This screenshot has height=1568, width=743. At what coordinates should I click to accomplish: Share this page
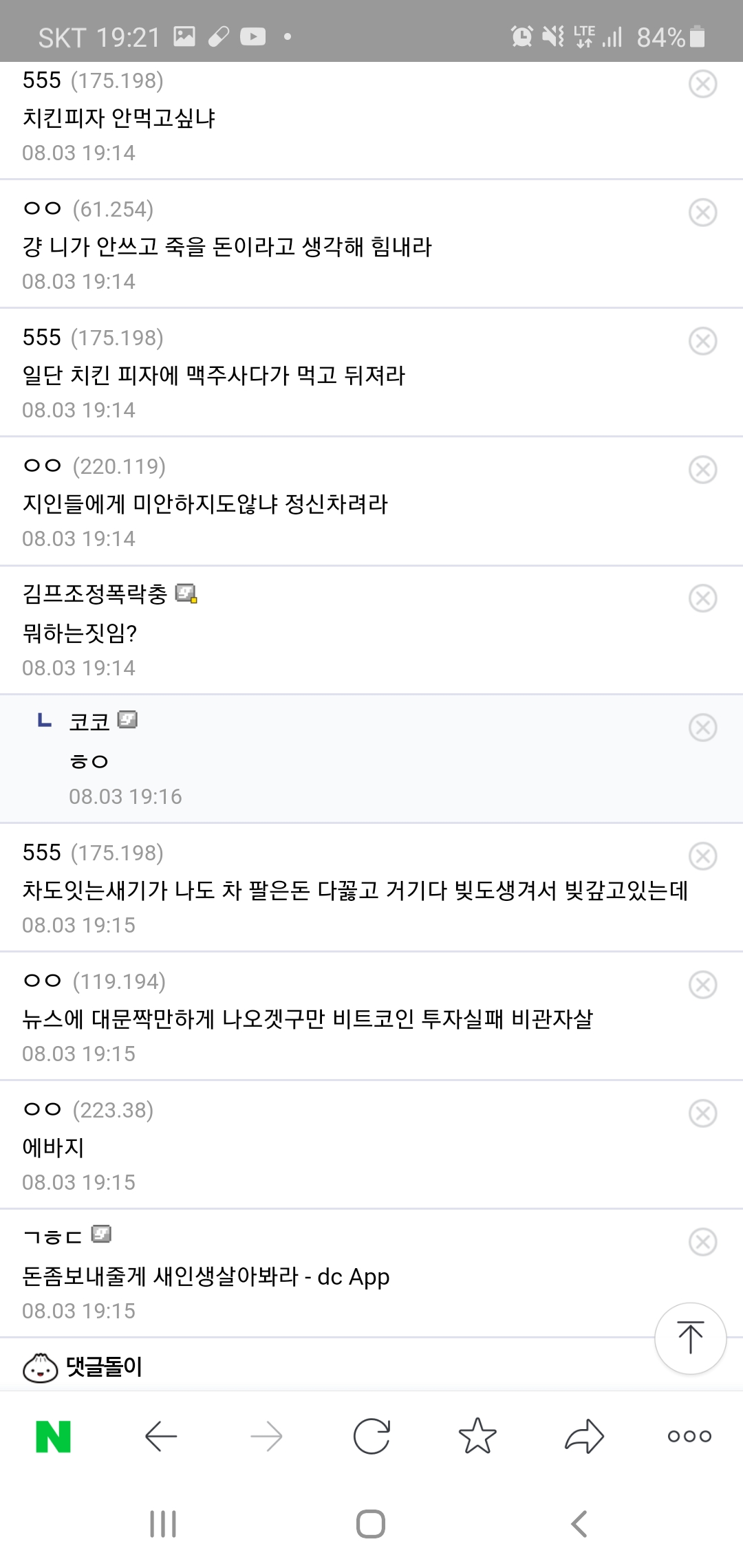click(x=584, y=1437)
